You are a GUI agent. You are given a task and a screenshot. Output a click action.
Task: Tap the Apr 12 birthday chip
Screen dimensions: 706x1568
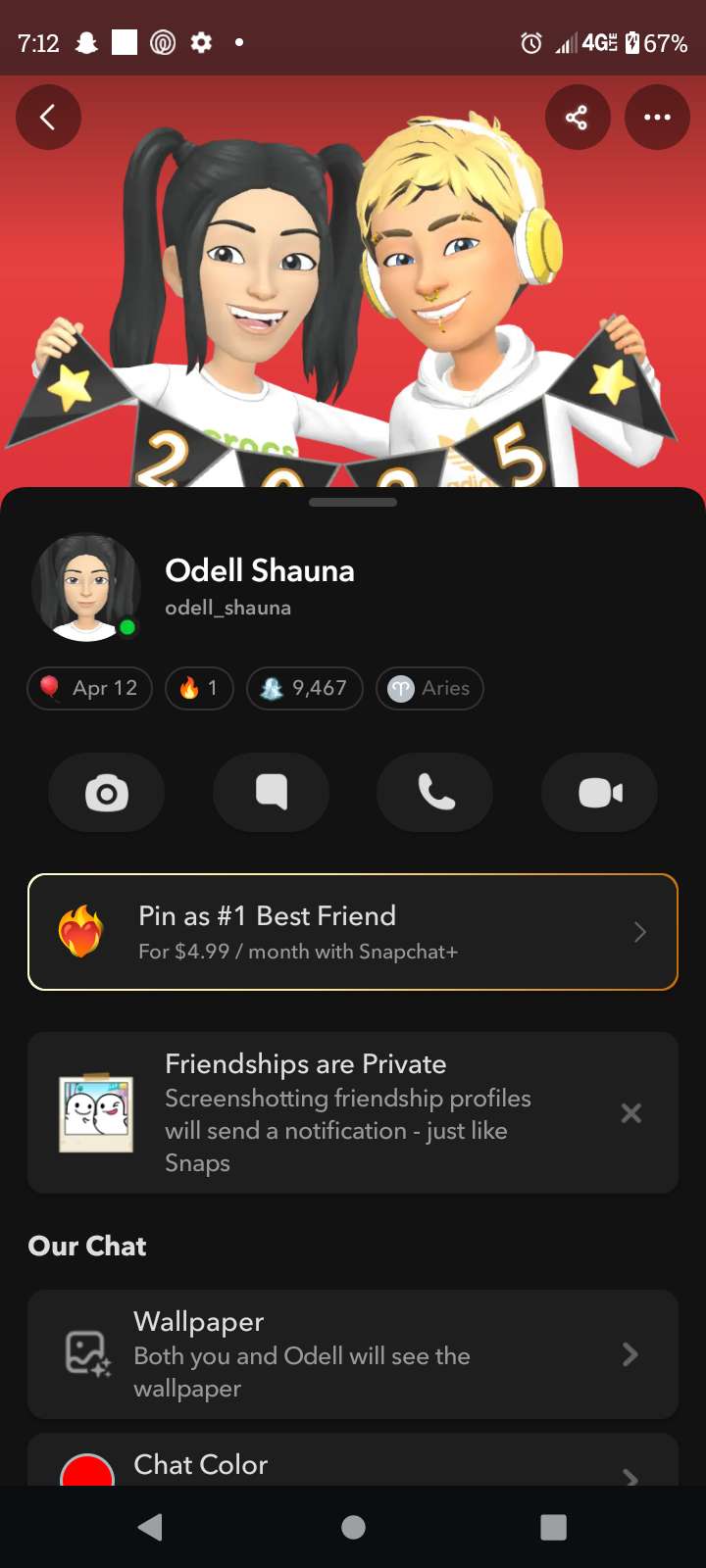pyautogui.click(x=89, y=688)
